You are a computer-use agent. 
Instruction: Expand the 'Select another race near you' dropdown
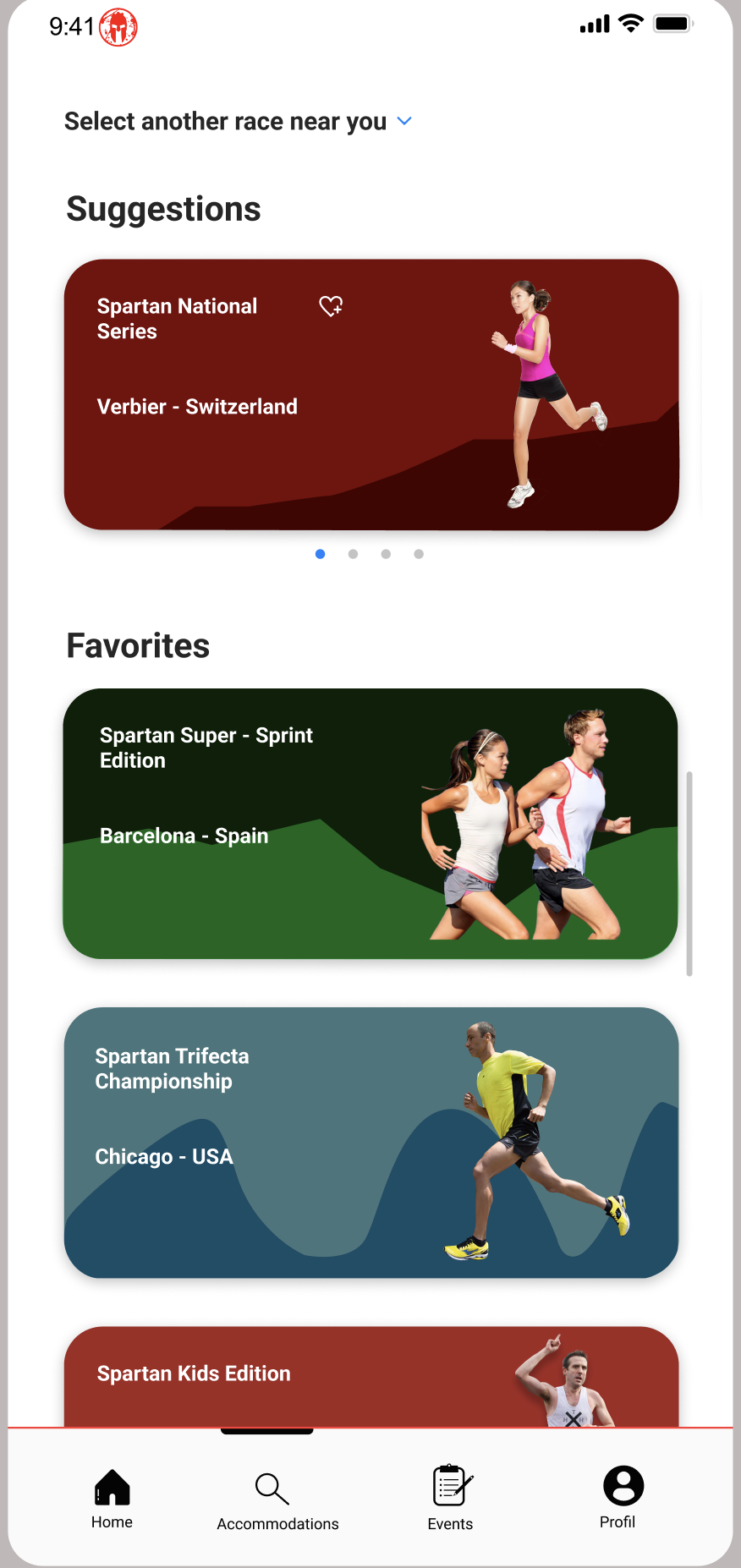point(404,122)
